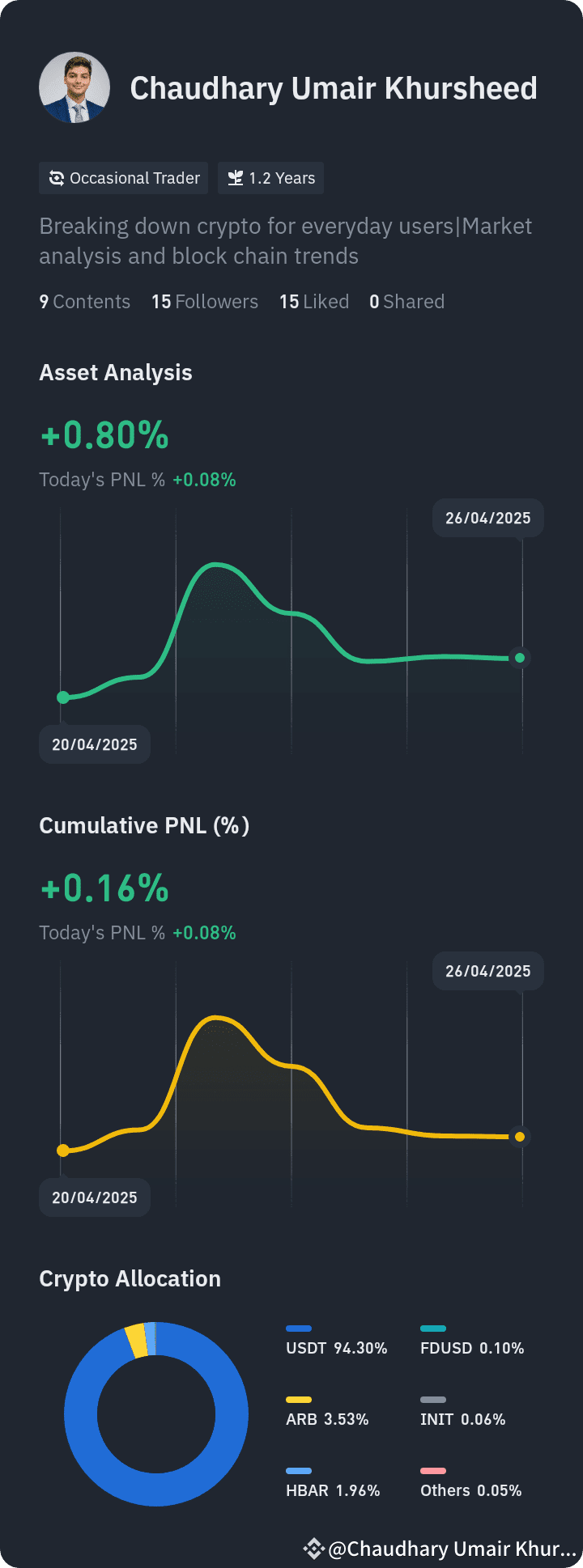This screenshot has width=583, height=1568.
Task: Click Chaudhary Umair Khursheed's profile picture
Action: tap(74, 88)
